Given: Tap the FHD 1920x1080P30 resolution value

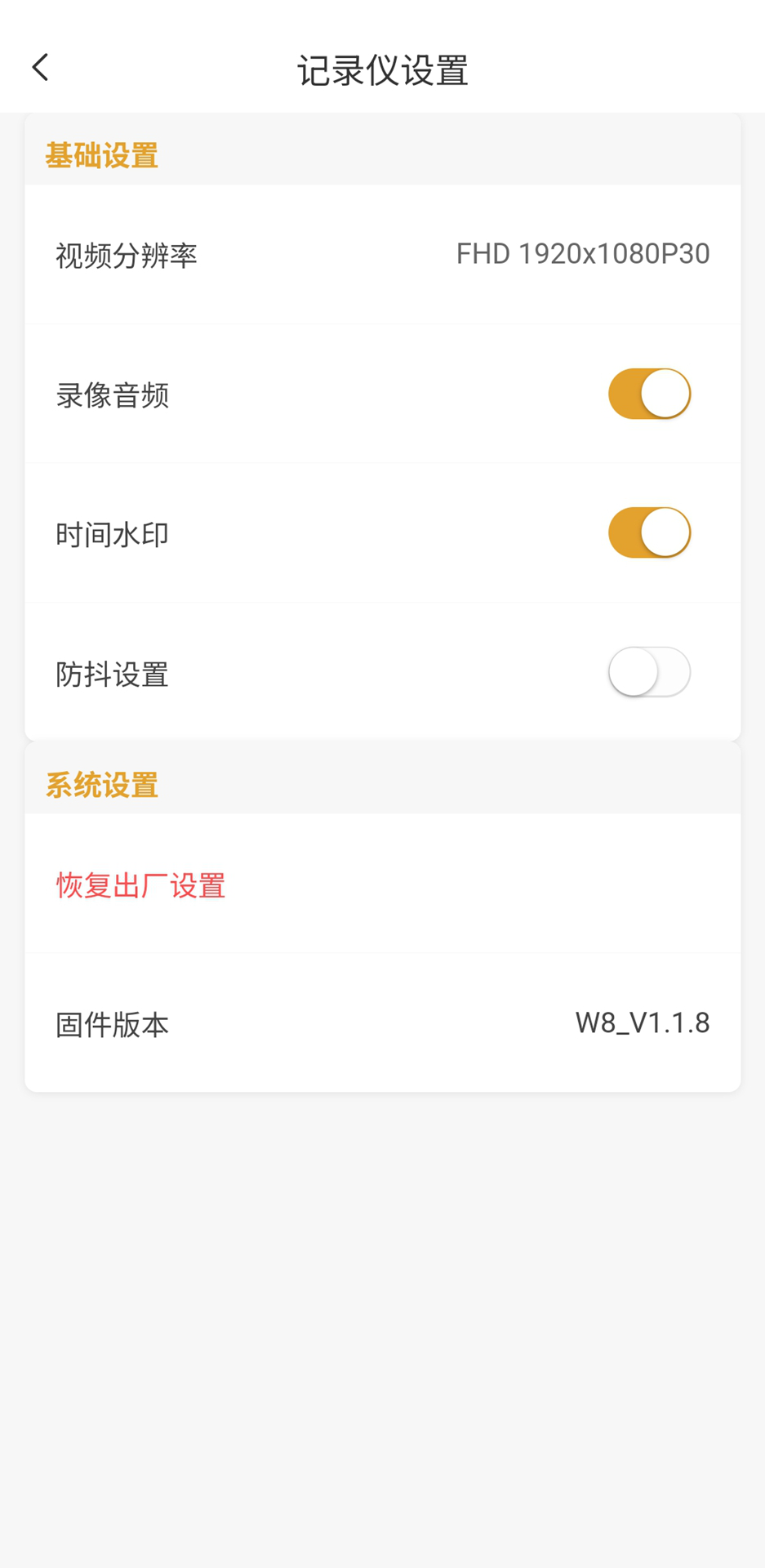Looking at the screenshot, I should pos(582,253).
